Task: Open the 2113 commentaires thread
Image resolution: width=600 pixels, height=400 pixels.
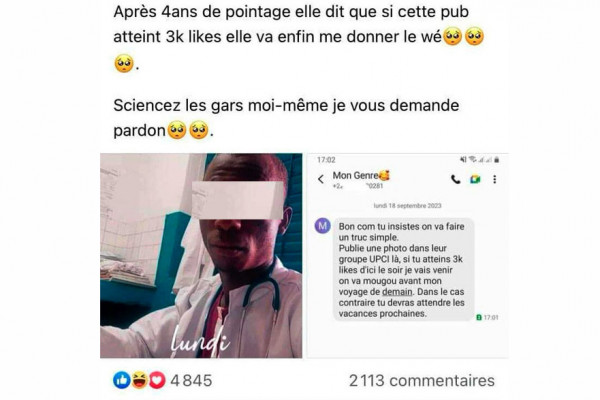Action: pos(421,381)
